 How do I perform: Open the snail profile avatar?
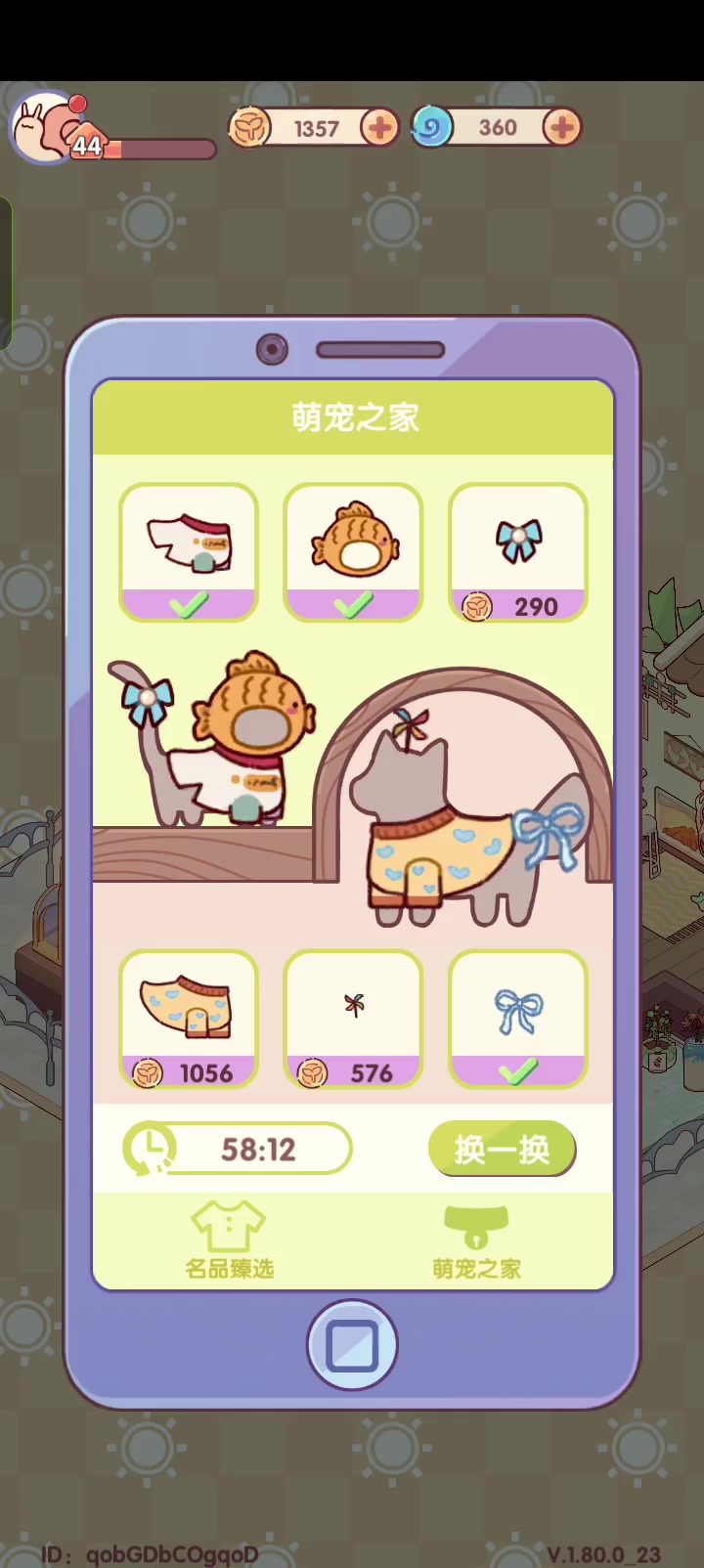pyautogui.click(x=47, y=128)
